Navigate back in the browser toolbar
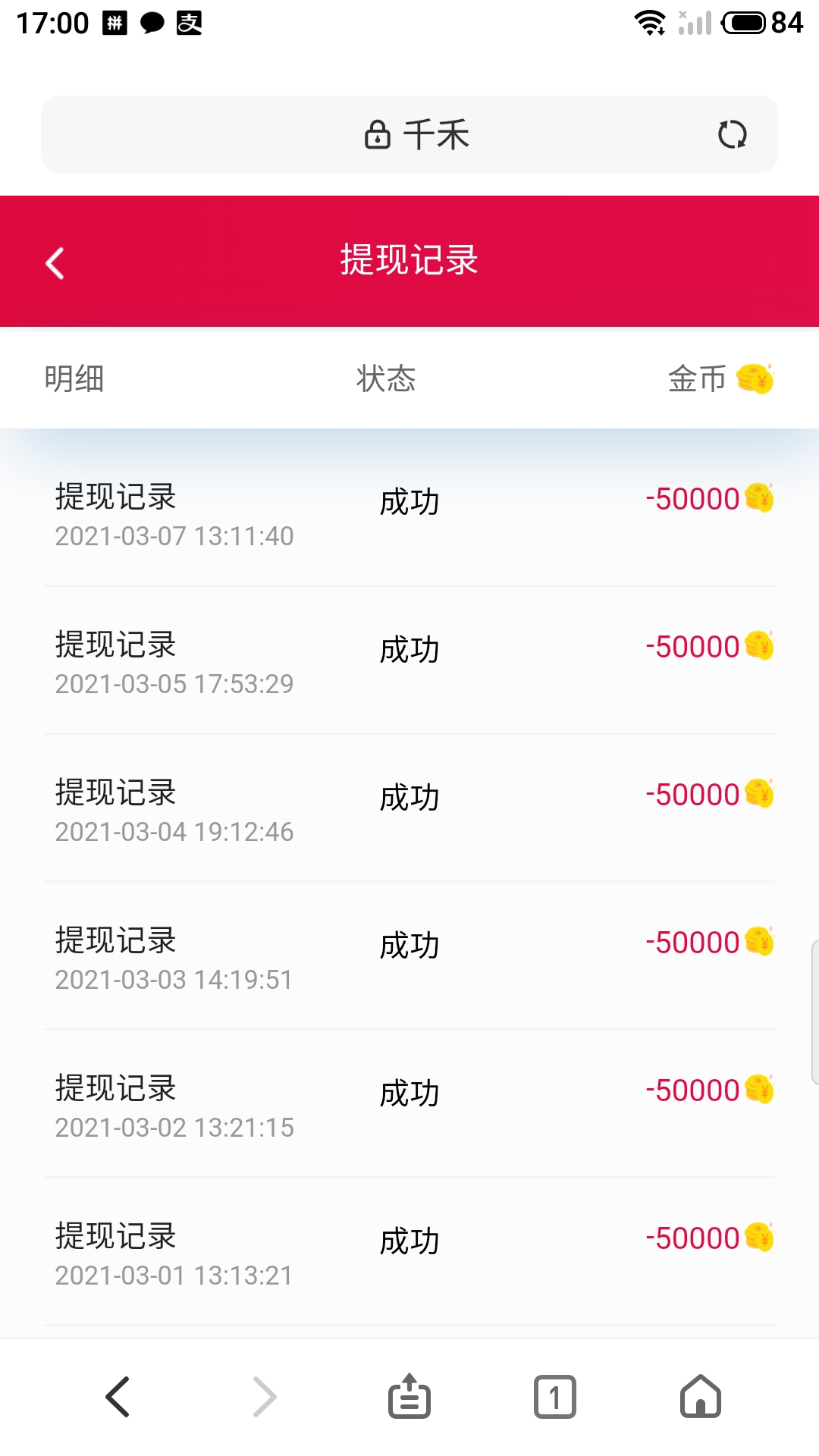The image size is (819, 1456). [118, 1396]
